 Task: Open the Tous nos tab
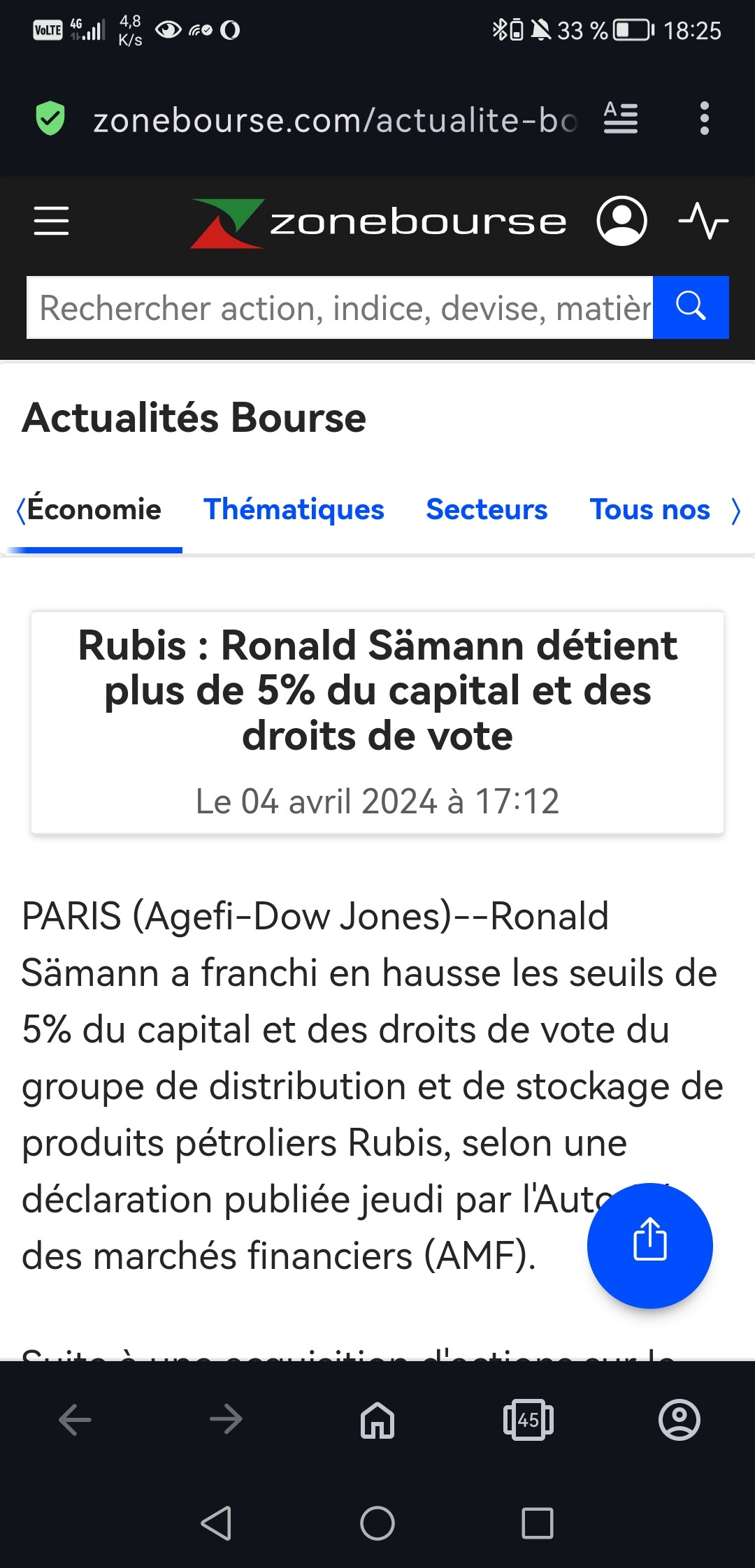[x=650, y=509]
